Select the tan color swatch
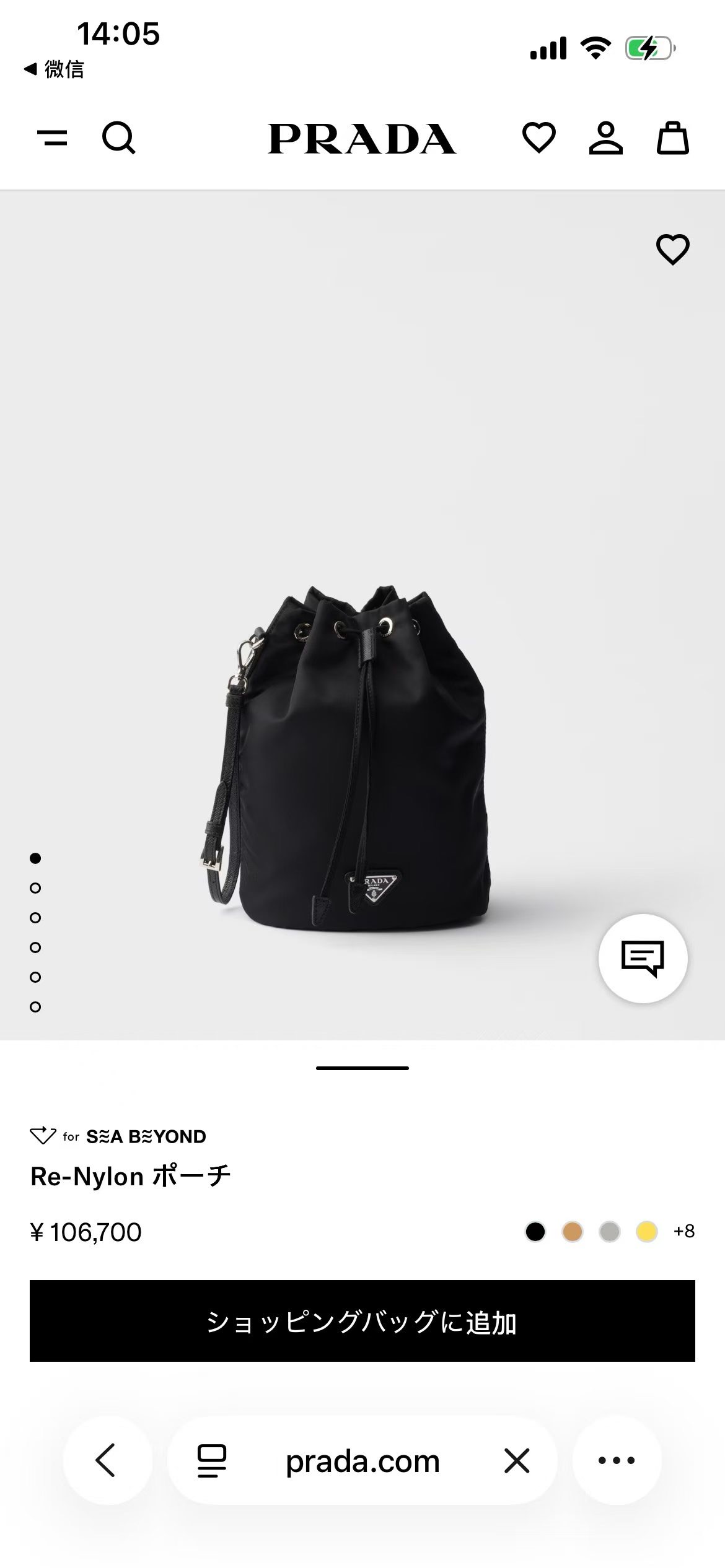This screenshot has width=725, height=1568. [572, 1232]
